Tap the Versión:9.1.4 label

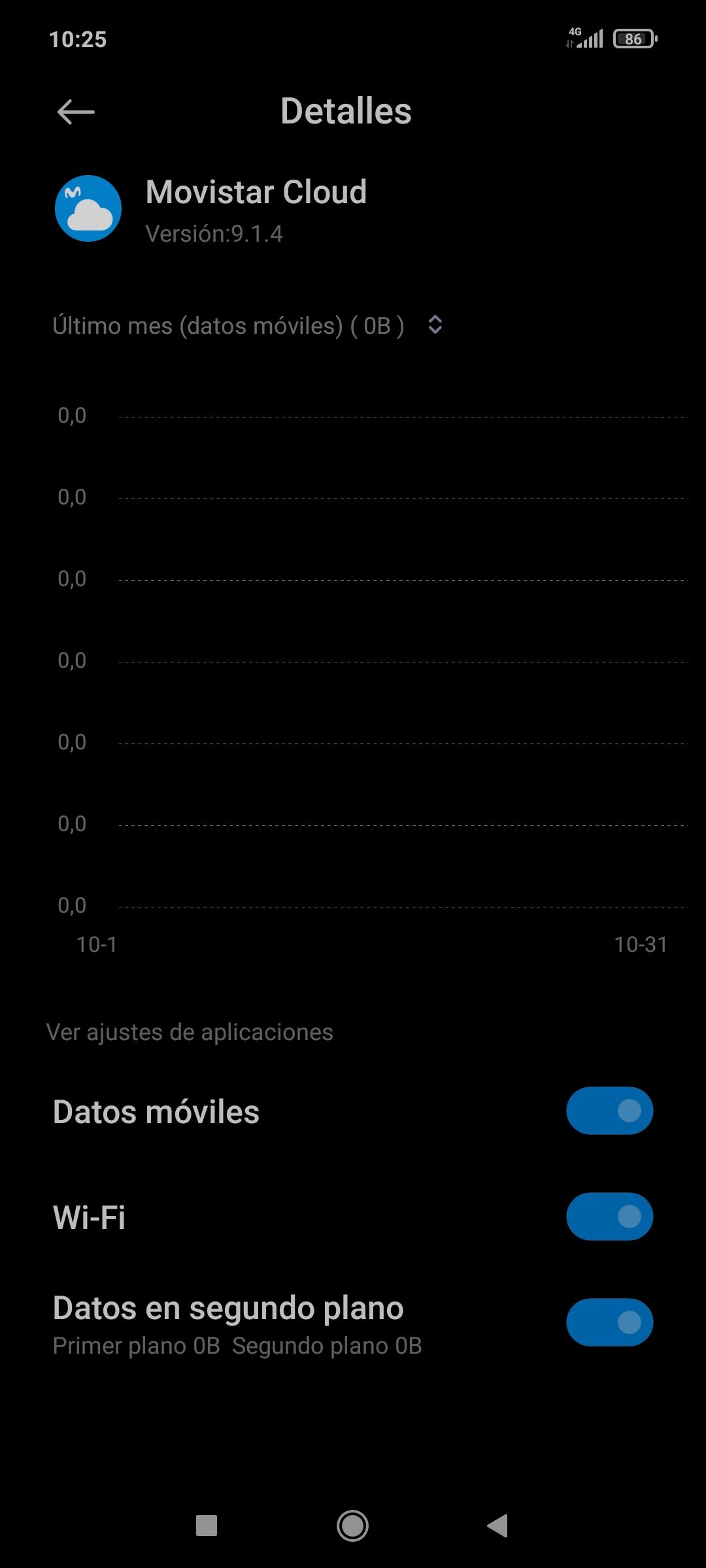point(216,234)
